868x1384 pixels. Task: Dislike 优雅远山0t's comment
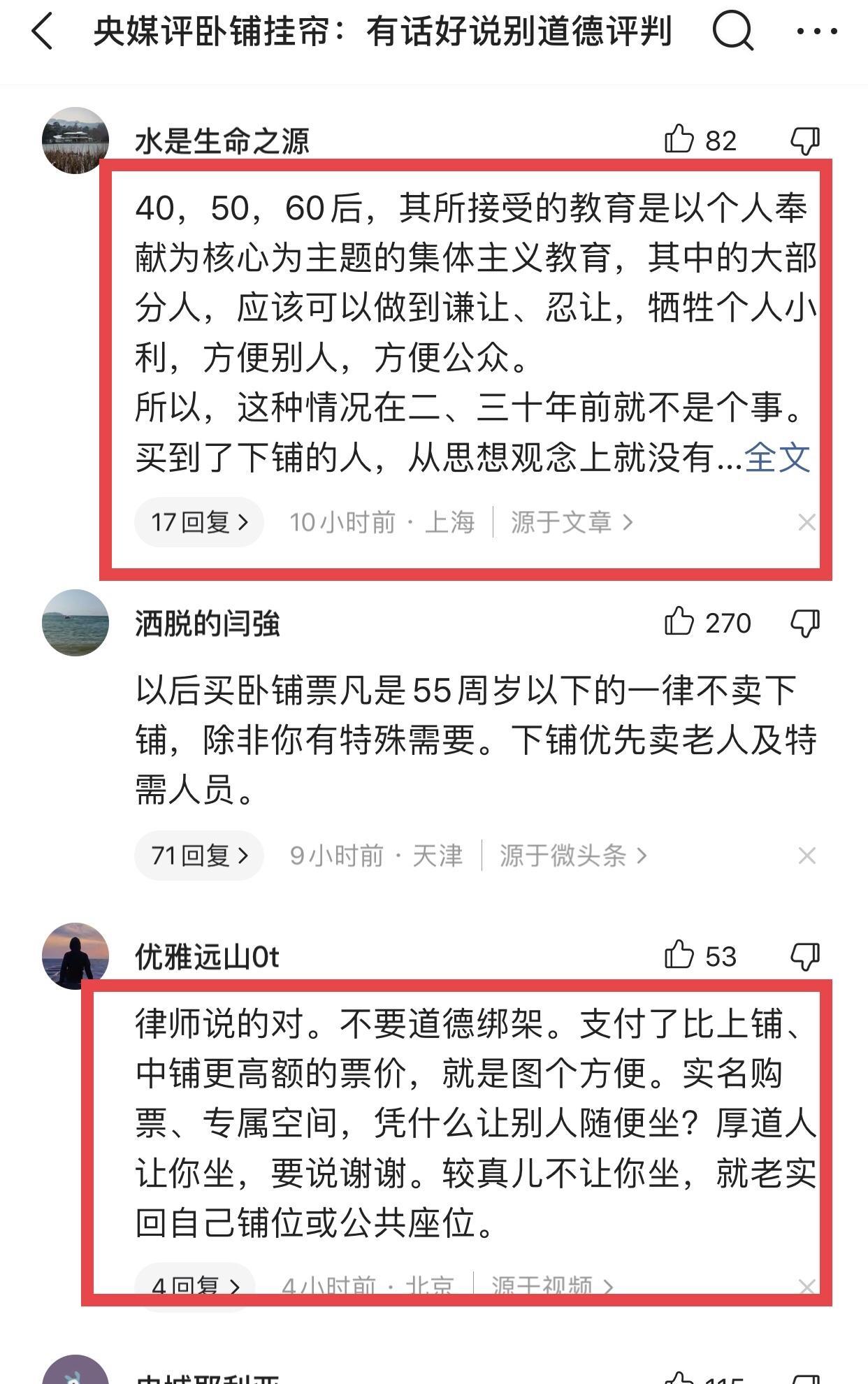[805, 956]
